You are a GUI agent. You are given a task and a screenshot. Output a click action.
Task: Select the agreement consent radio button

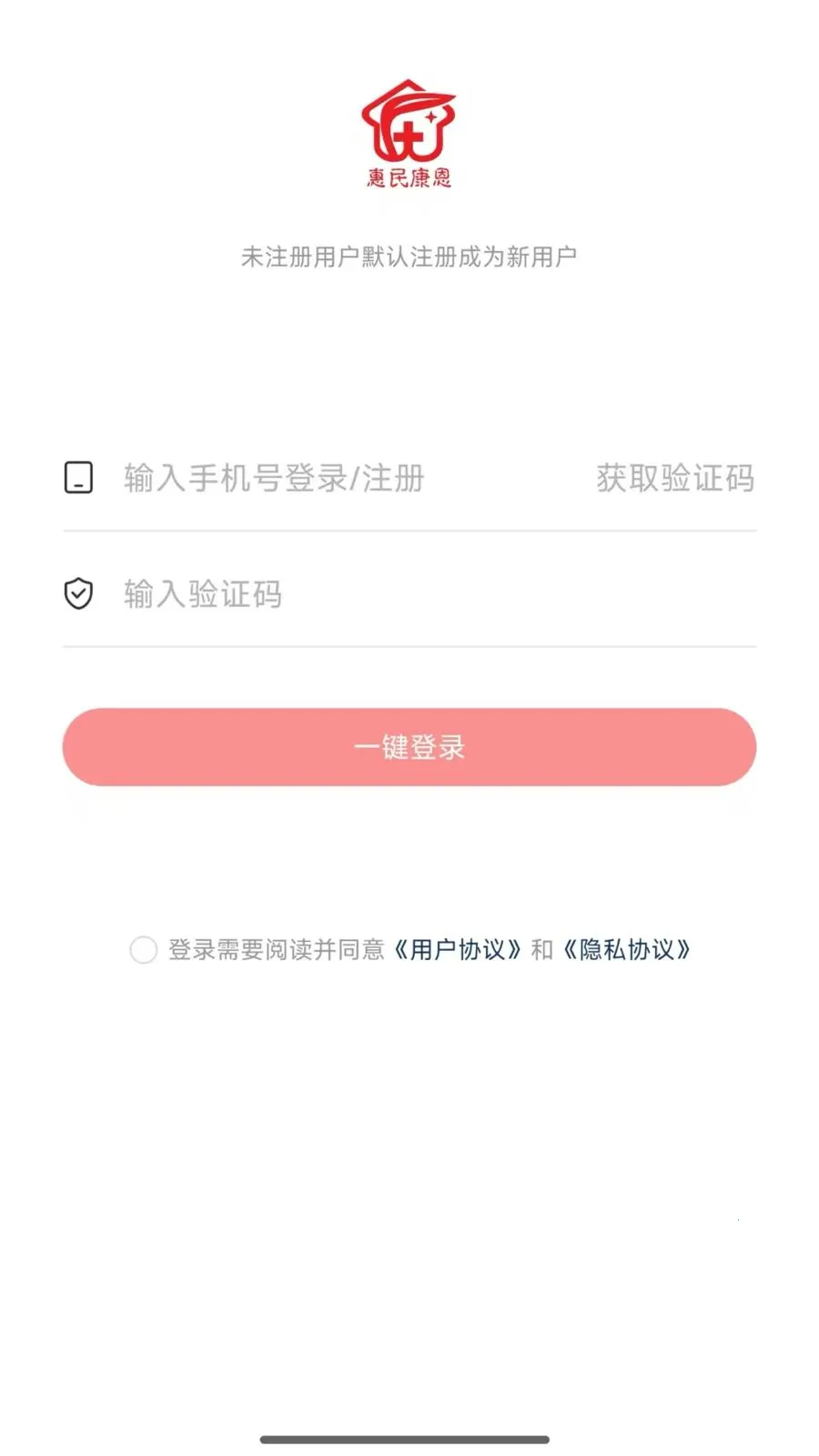[144, 949]
